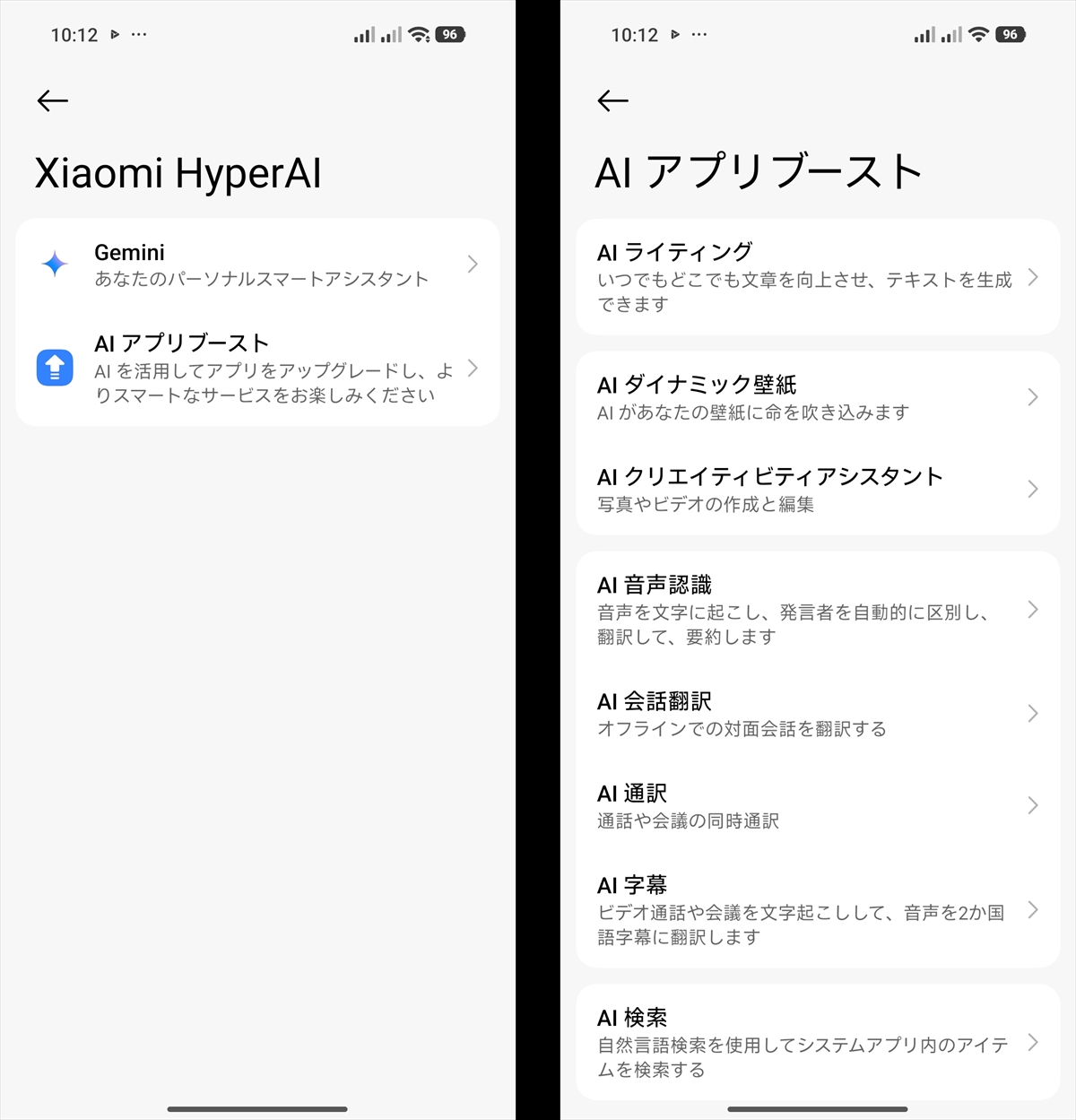Image resolution: width=1076 pixels, height=1120 pixels.
Task: Go back from the Xiaomi HyperAI screen
Action: click(53, 101)
